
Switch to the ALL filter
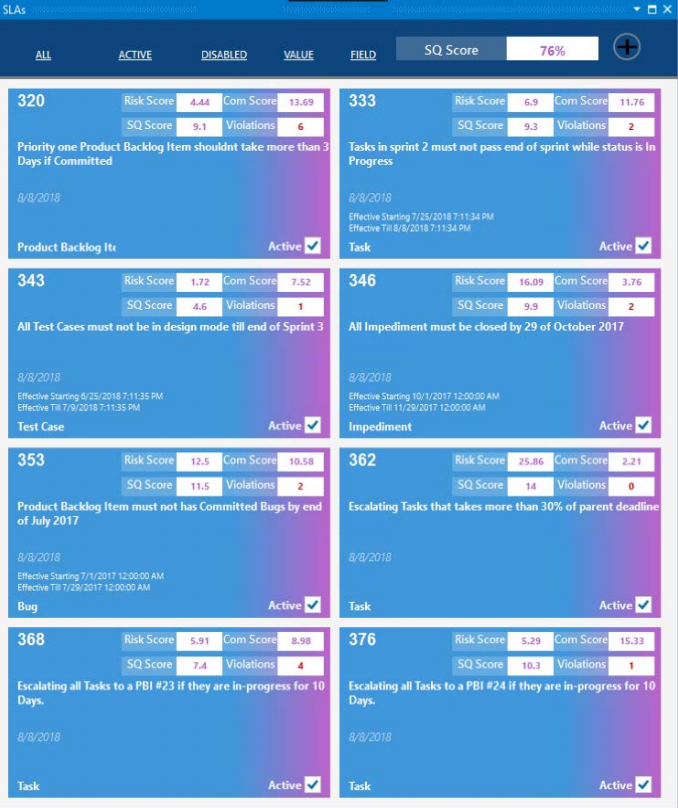[43, 55]
